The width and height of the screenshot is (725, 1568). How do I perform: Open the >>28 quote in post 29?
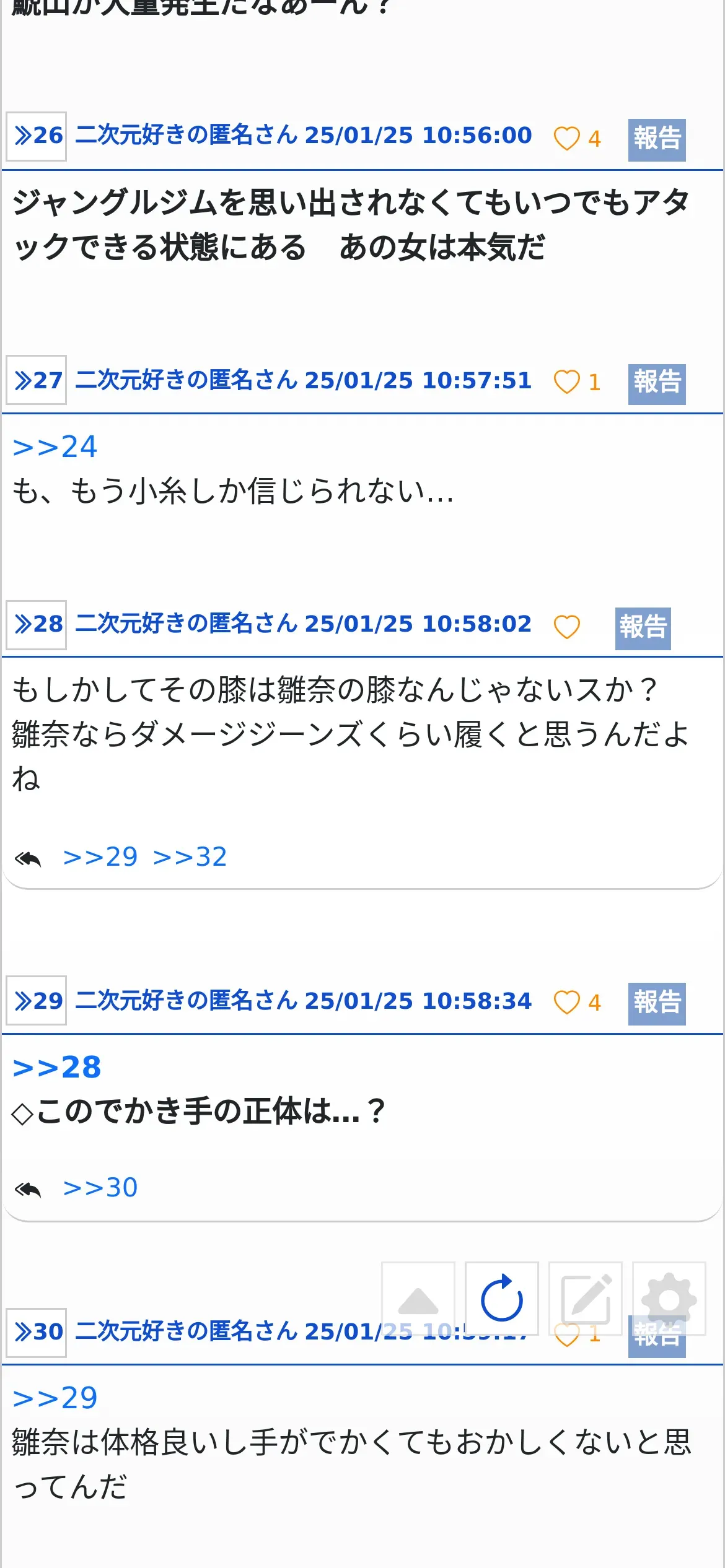point(56,1067)
